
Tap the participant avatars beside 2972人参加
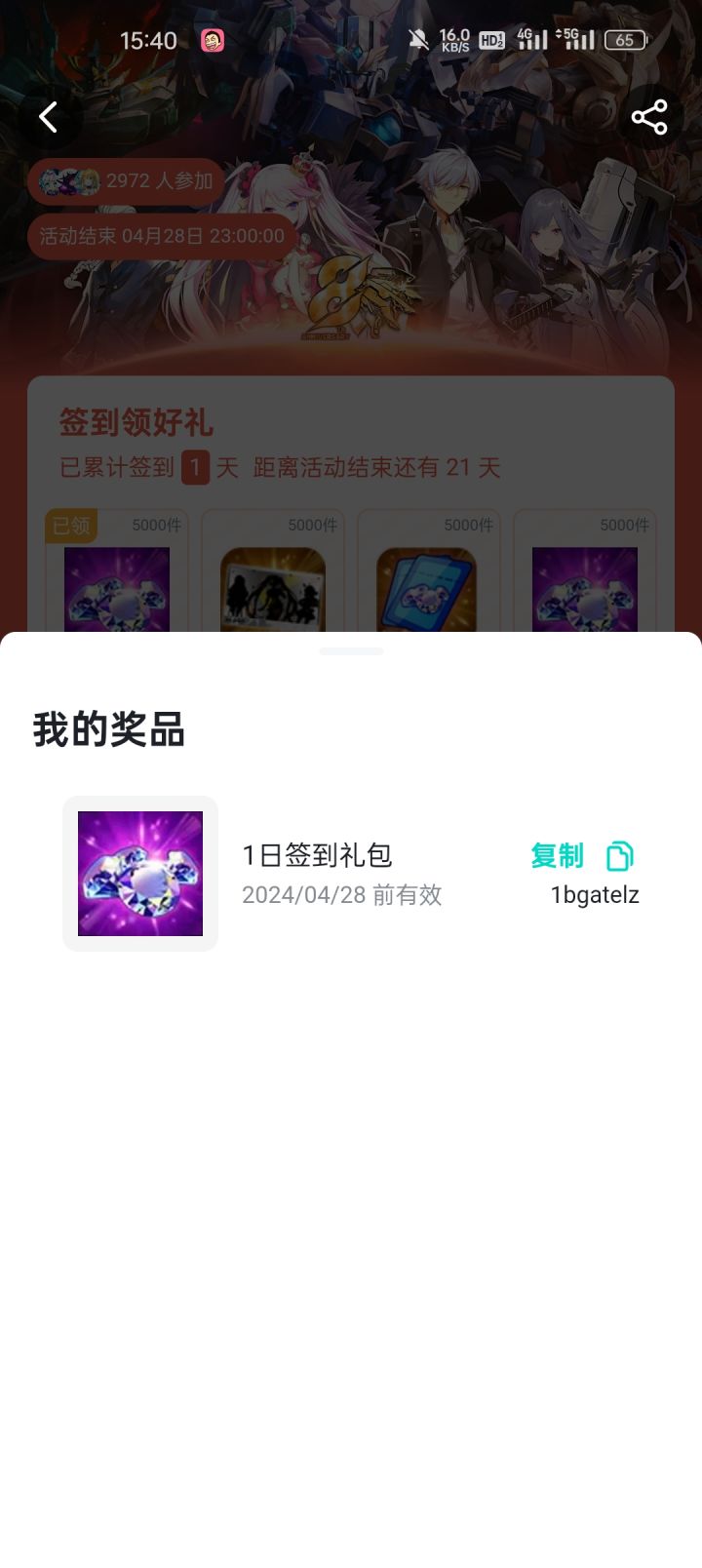pyautogui.click(x=70, y=180)
